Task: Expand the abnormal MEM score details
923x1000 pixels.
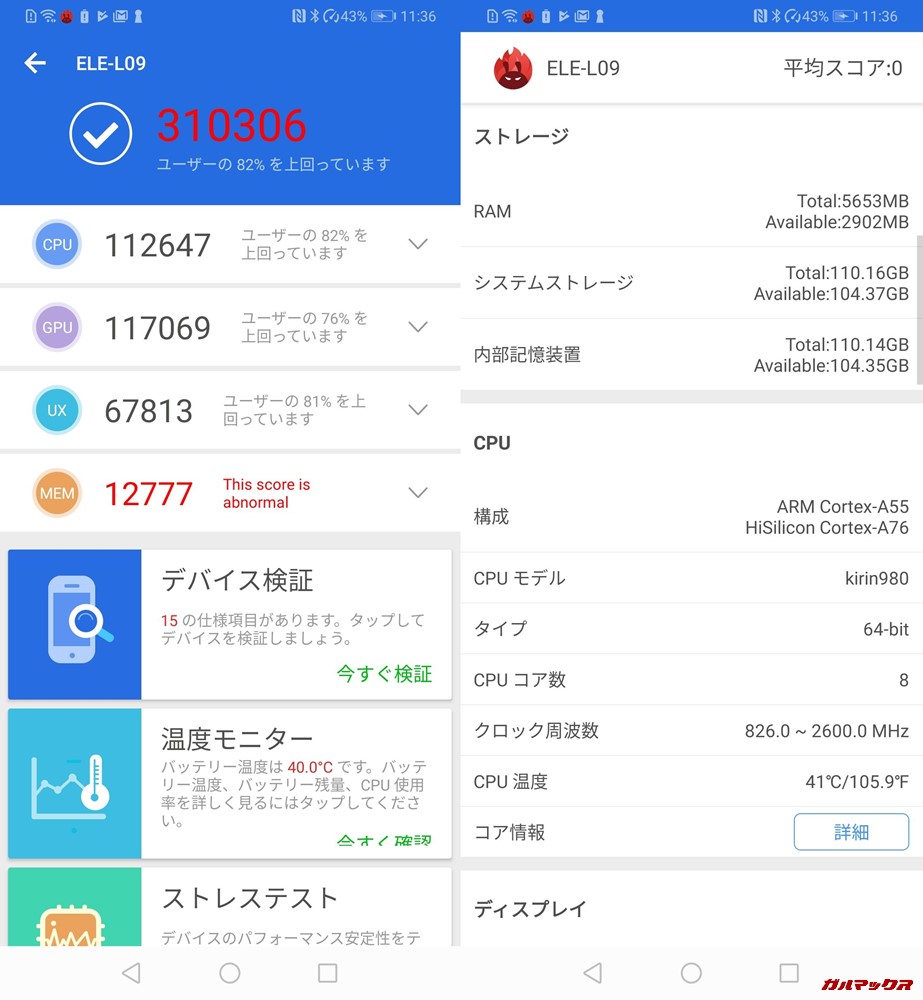Action: coord(418,492)
